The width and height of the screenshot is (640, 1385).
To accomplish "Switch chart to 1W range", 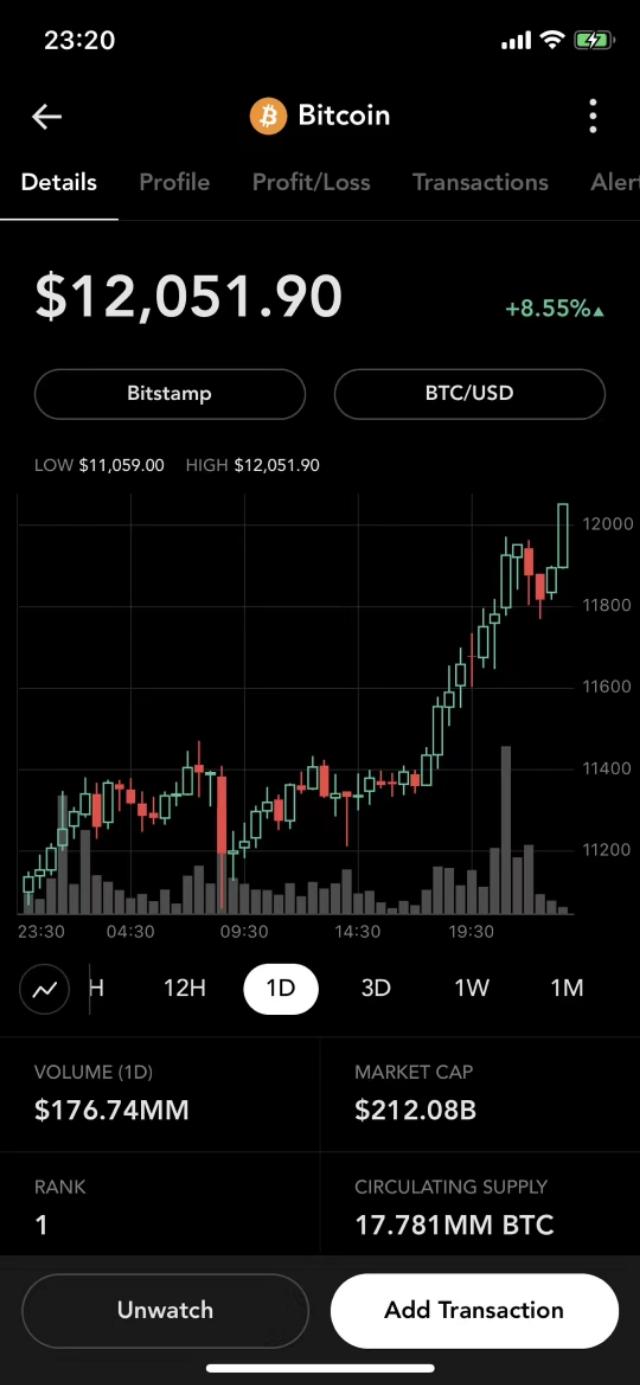I will coord(471,988).
